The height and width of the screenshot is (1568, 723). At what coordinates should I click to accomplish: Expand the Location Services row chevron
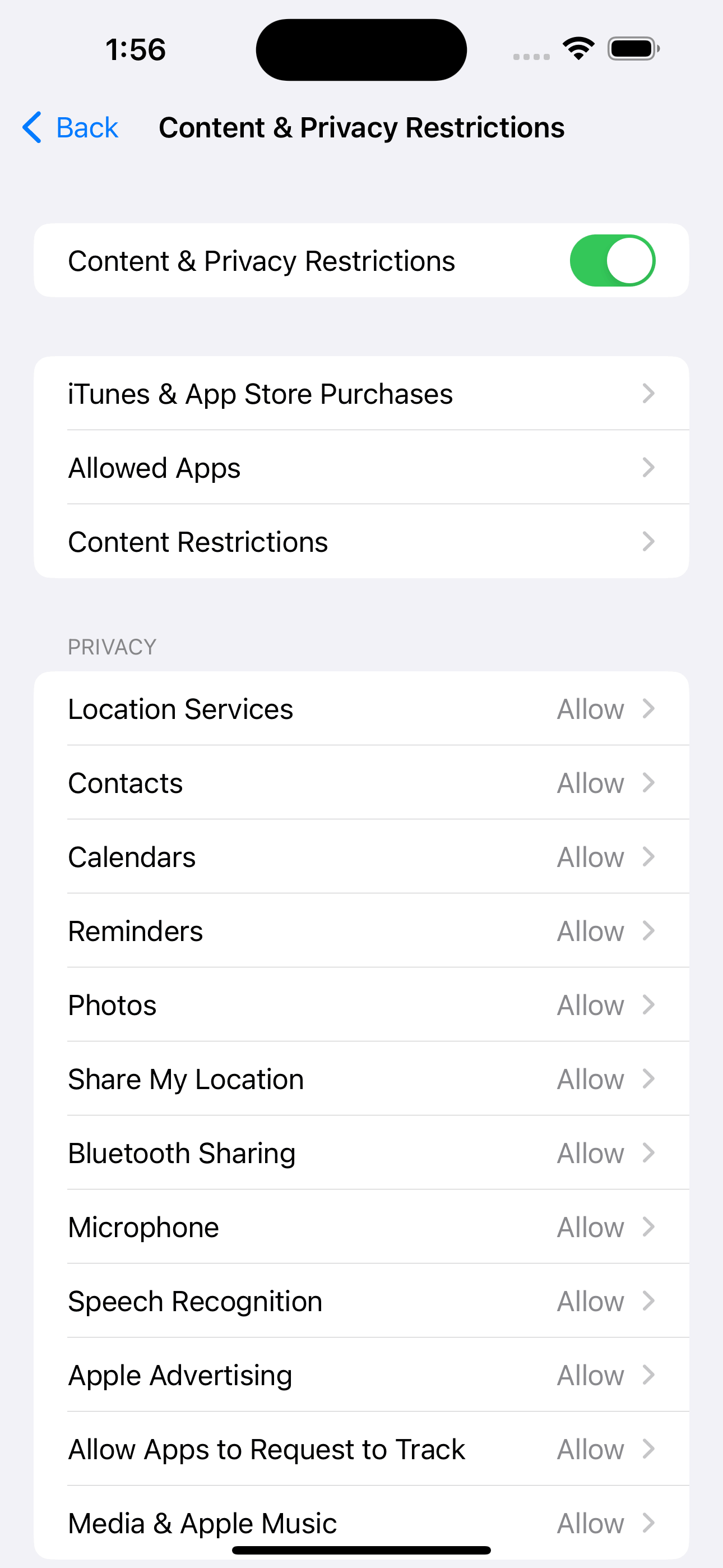pos(649,708)
